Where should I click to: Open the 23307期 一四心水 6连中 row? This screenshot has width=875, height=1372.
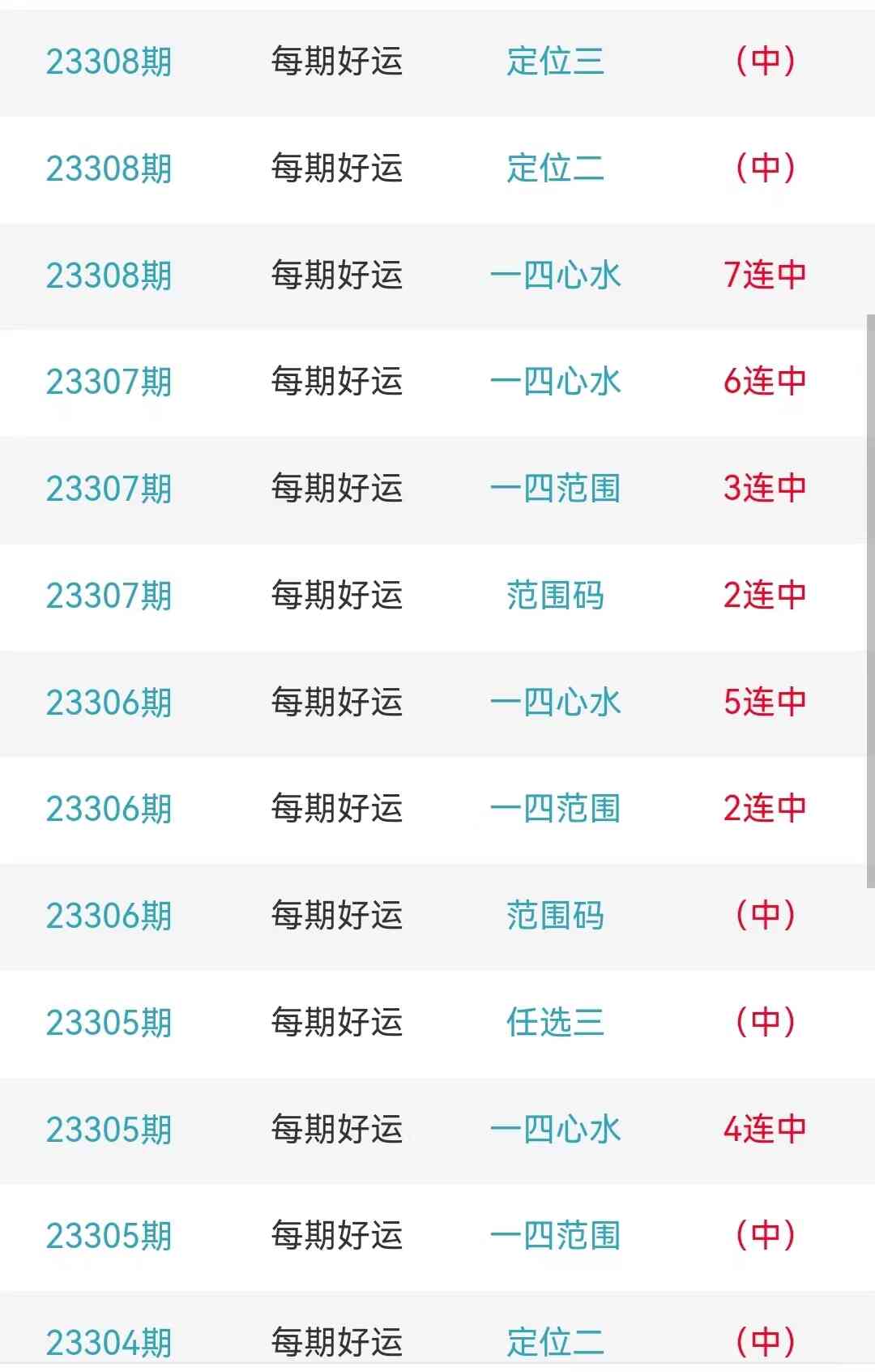click(555, 382)
